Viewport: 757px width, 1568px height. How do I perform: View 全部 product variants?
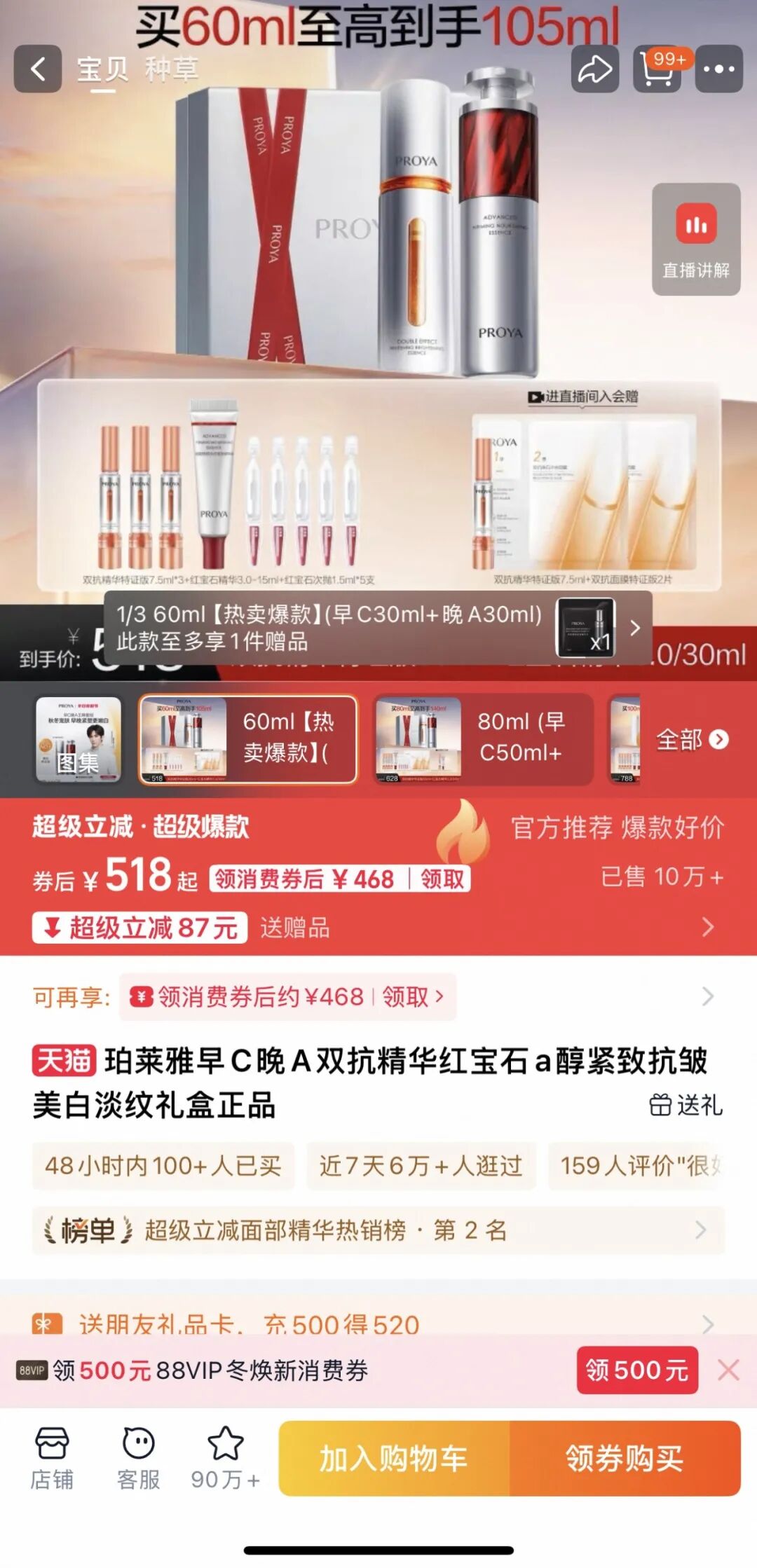pos(691,739)
